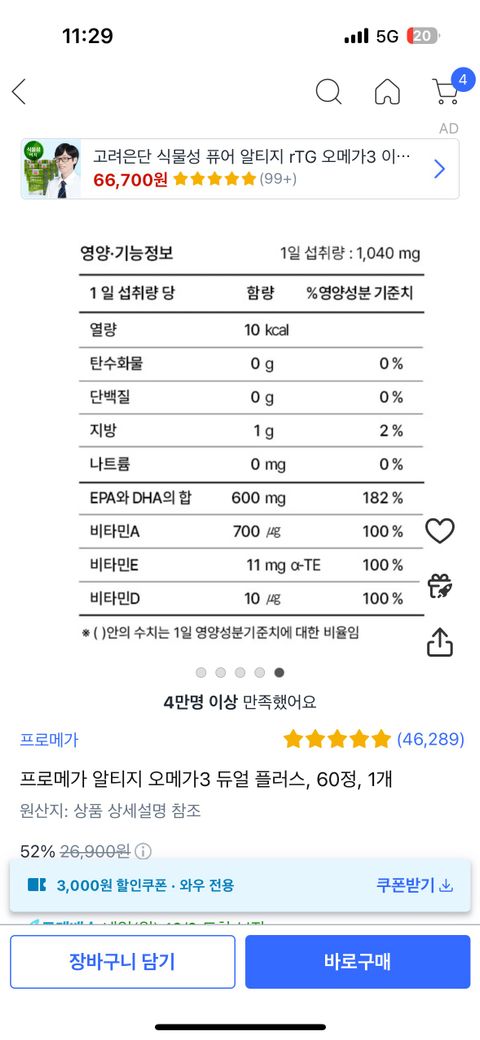
Task: Tap 쿠폰받기 to download the coupon
Action: pos(414,885)
